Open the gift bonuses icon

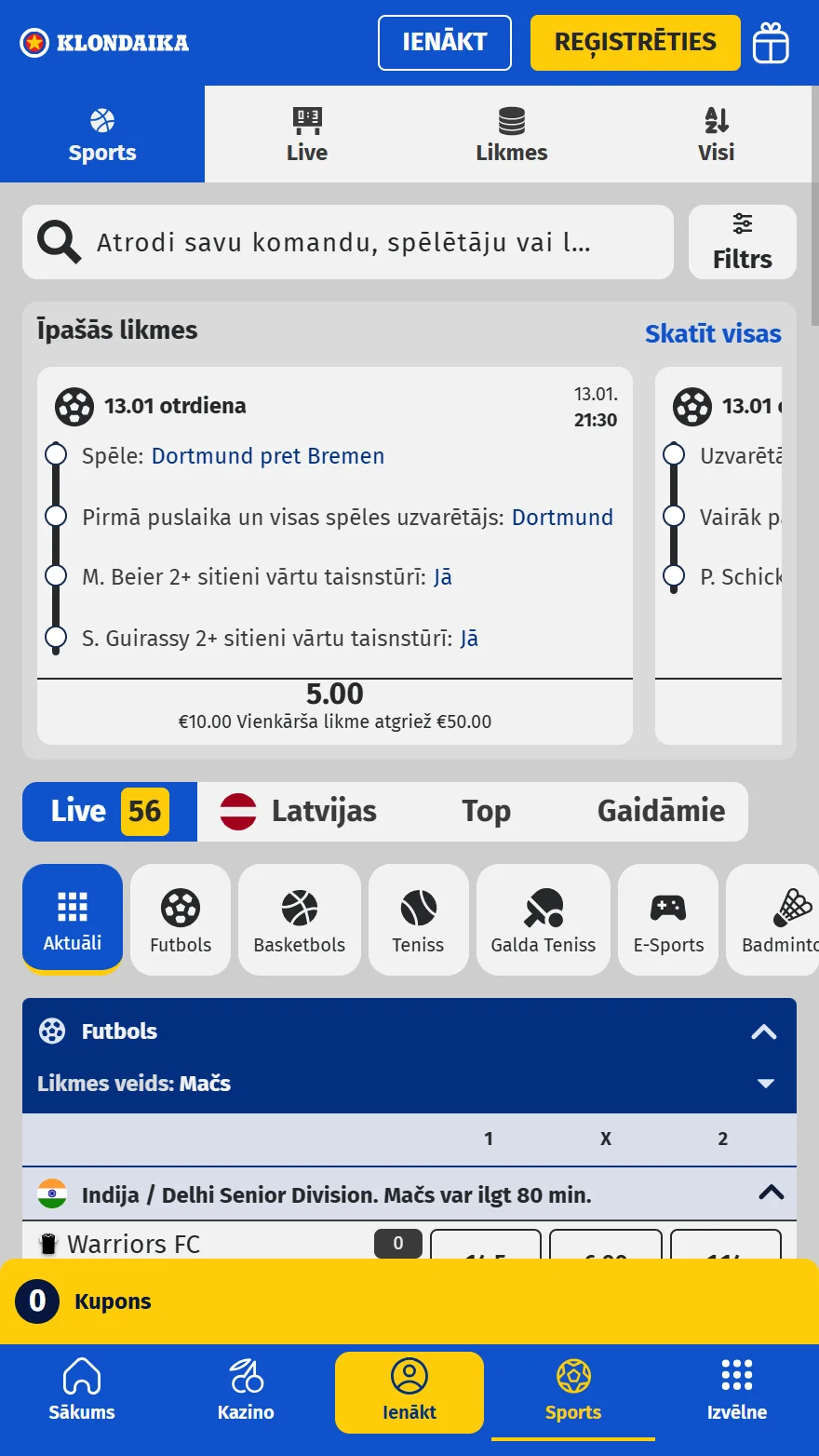coord(771,43)
